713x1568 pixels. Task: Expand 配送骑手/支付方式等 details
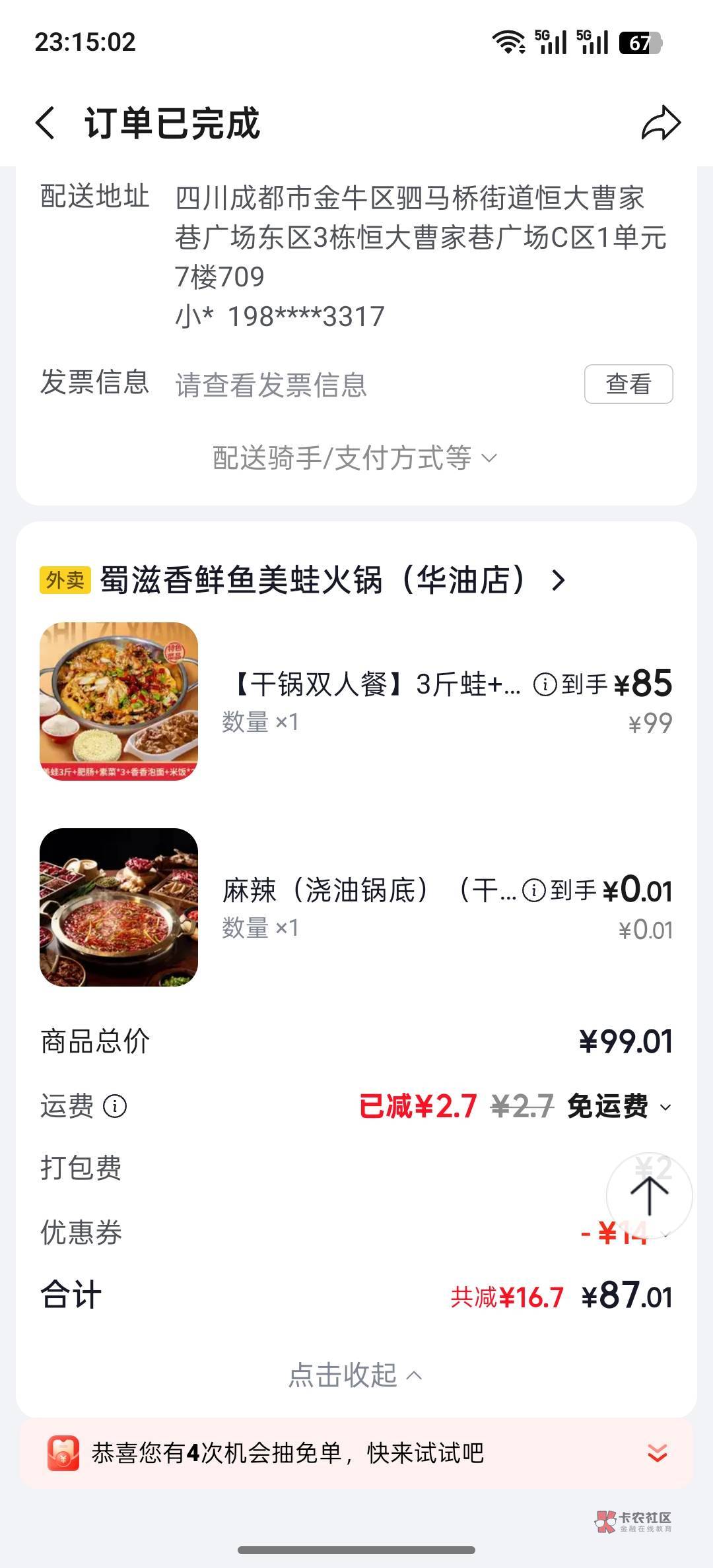[x=355, y=458]
